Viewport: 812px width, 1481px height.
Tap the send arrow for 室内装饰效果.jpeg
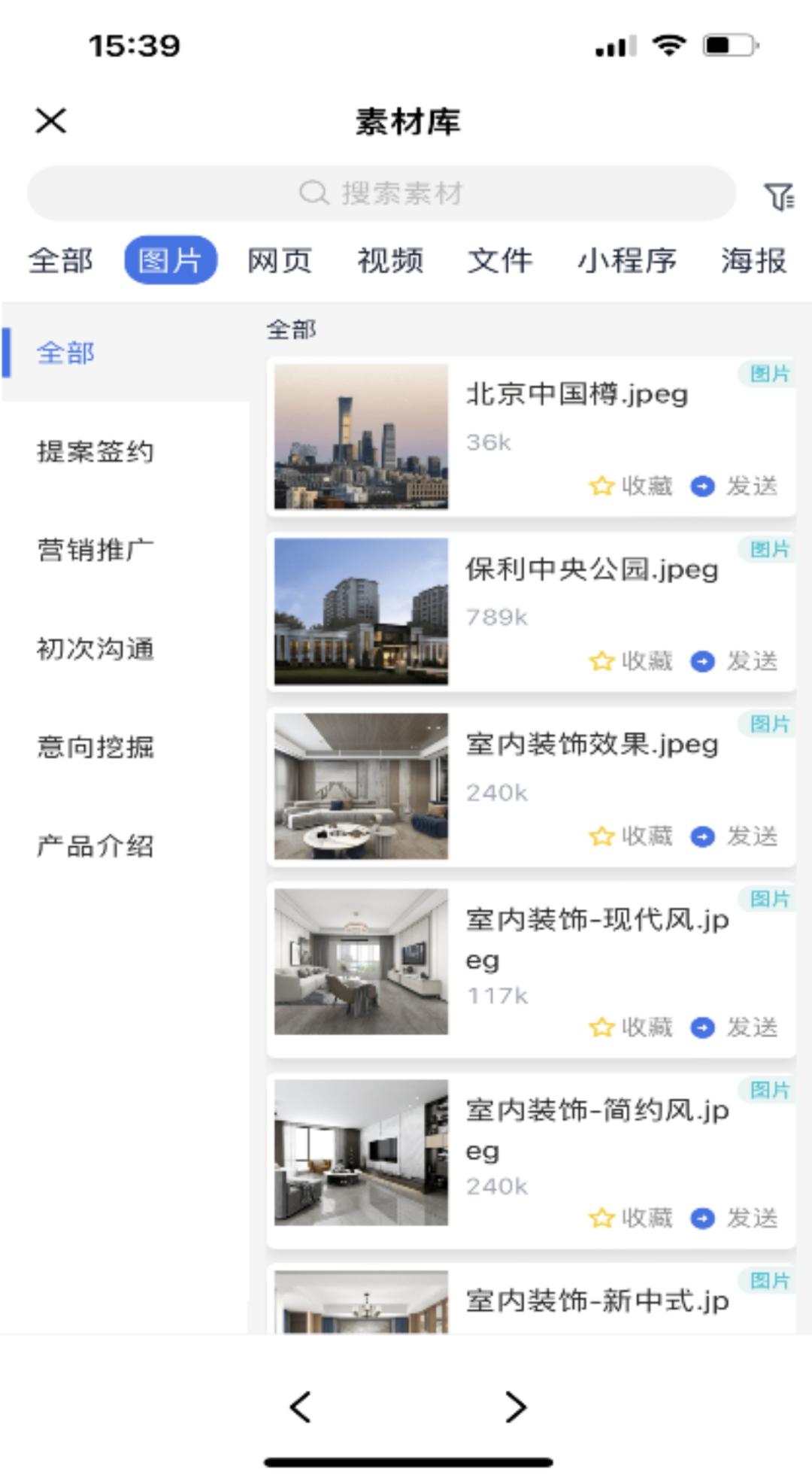click(x=701, y=836)
